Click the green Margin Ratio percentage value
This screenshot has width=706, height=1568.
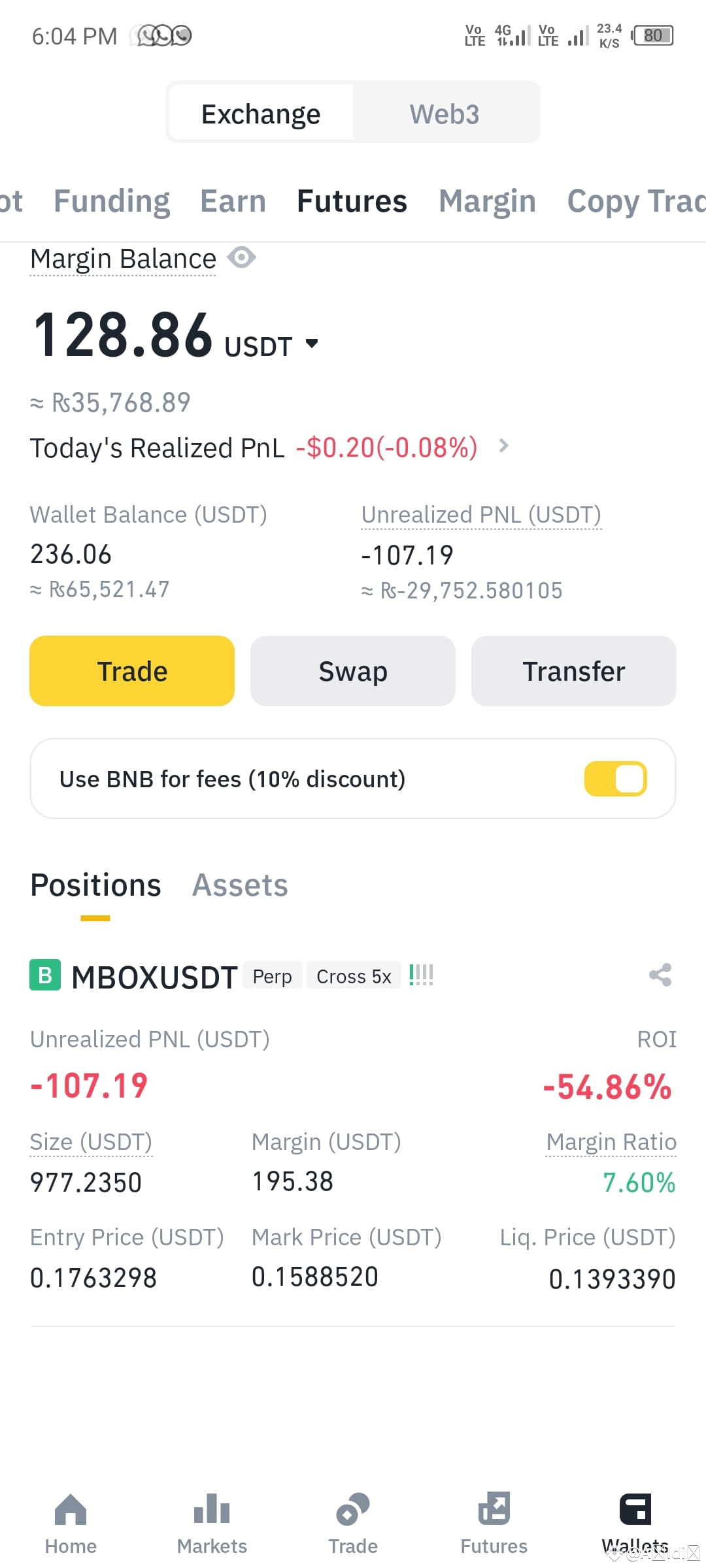point(639,1181)
